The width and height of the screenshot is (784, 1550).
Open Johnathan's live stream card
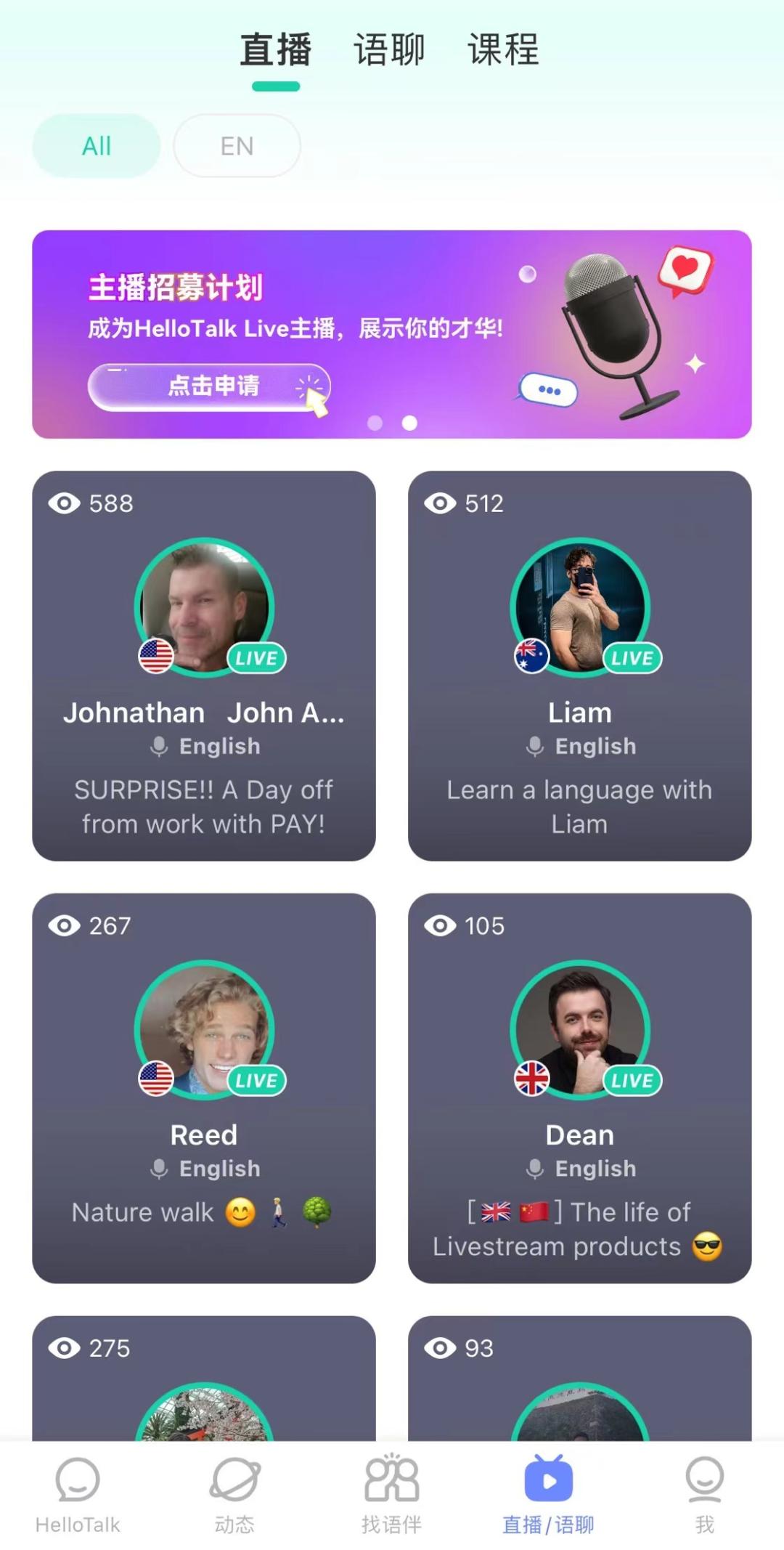click(204, 665)
